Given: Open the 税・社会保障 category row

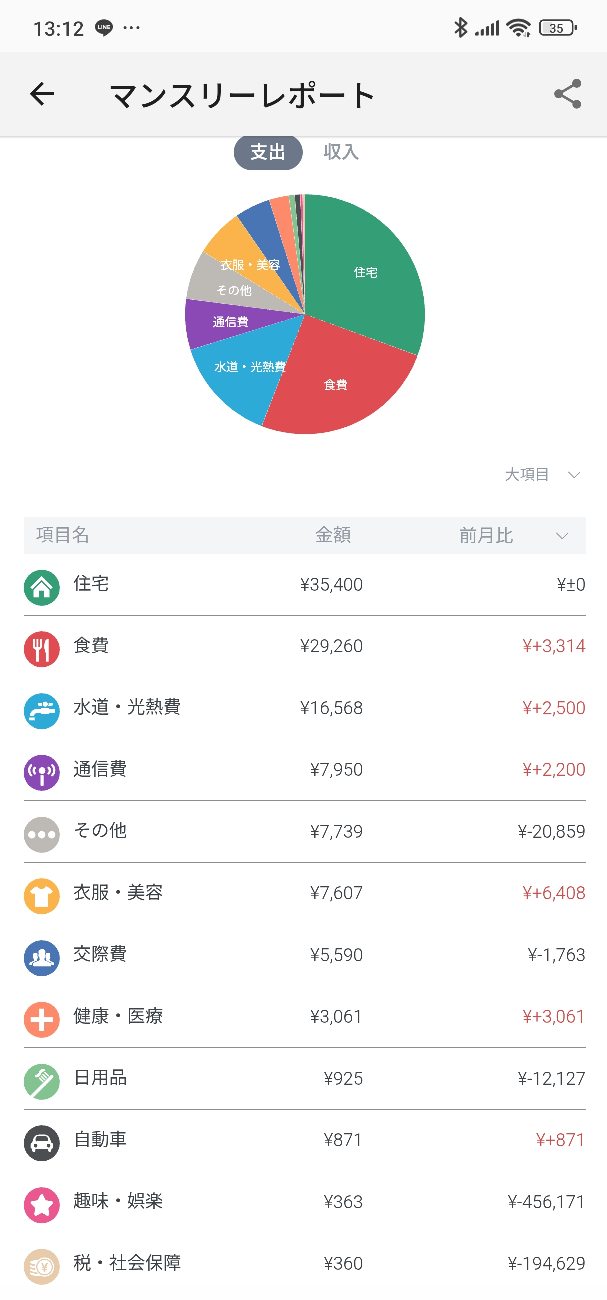Looking at the screenshot, I should pyautogui.click(x=304, y=1264).
